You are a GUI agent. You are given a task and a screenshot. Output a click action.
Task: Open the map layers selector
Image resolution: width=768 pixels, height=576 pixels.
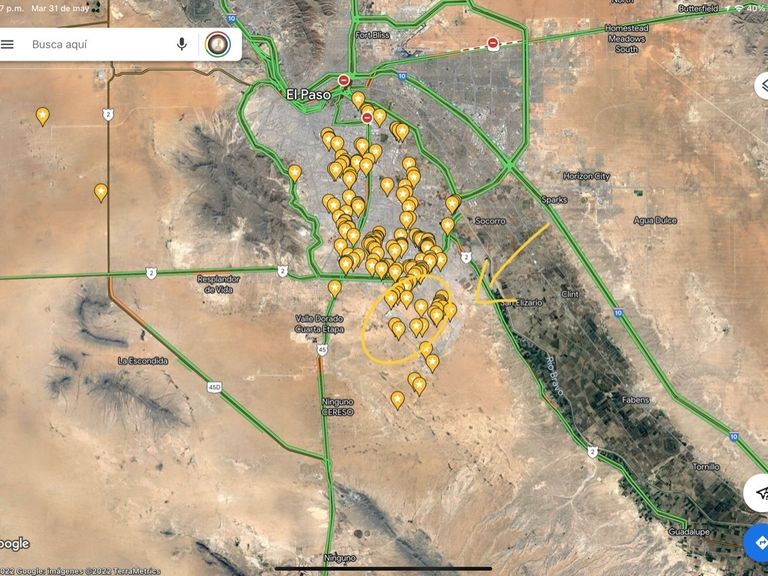(761, 85)
